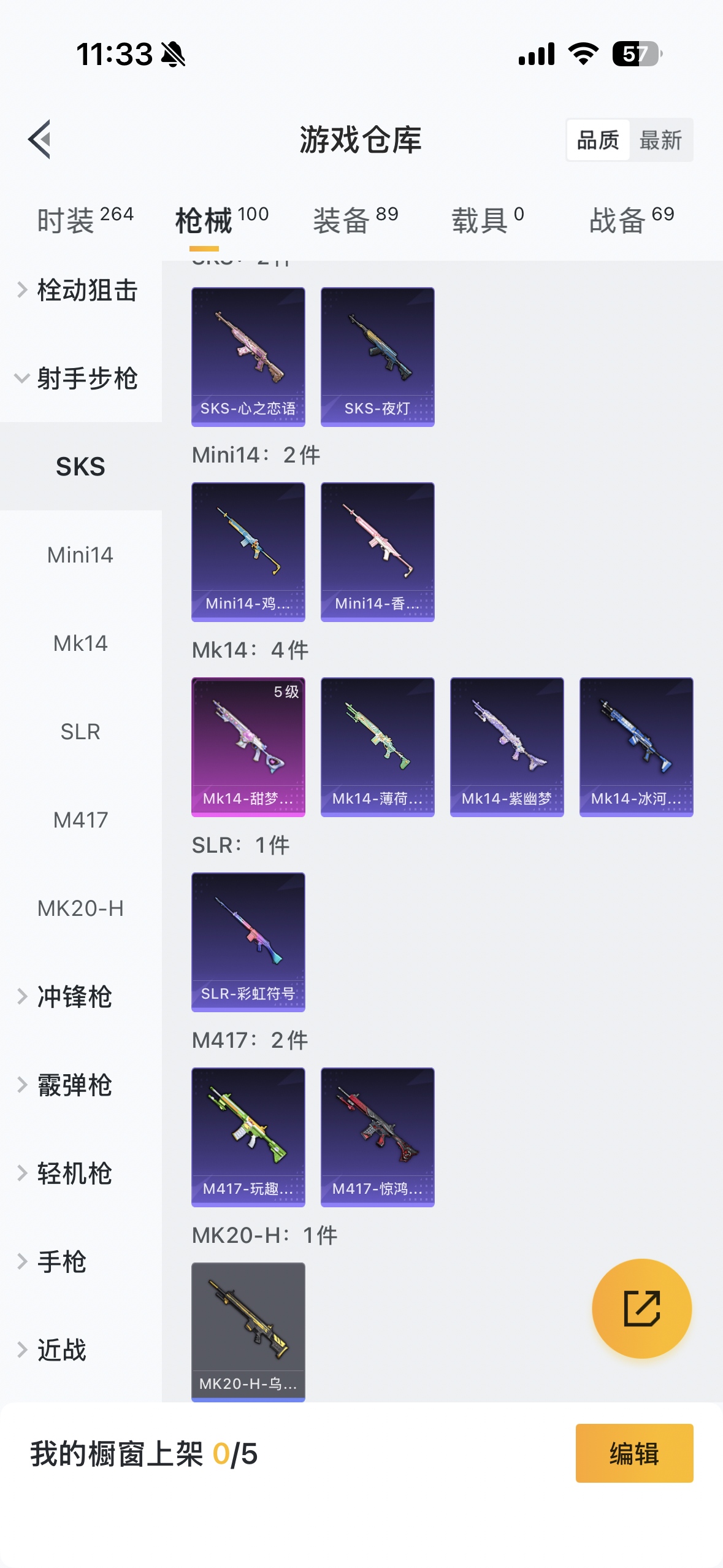This screenshot has width=723, height=1568.
Task: Select MK20-H in the sidebar
Action: click(80, 909)
